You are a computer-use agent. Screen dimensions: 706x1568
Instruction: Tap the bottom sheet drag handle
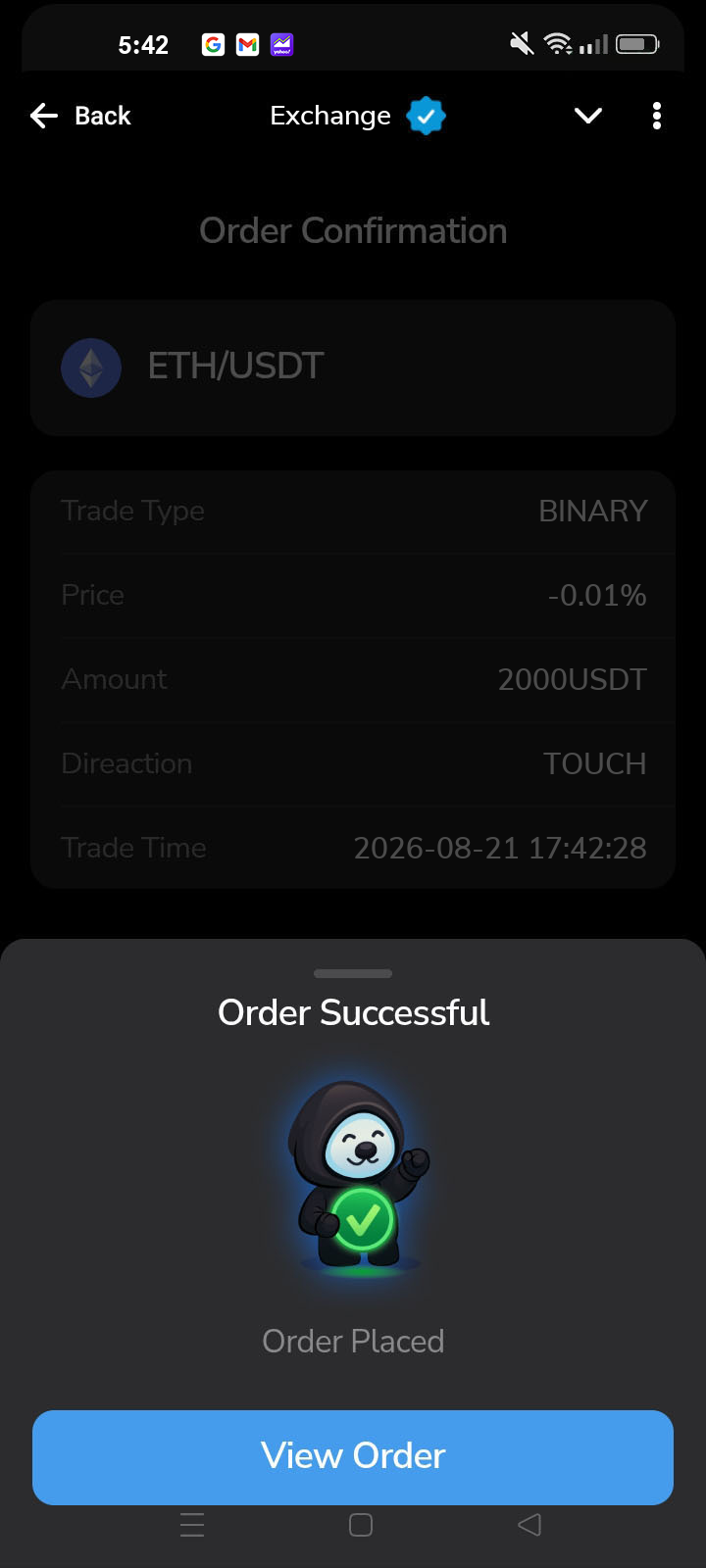353,973
